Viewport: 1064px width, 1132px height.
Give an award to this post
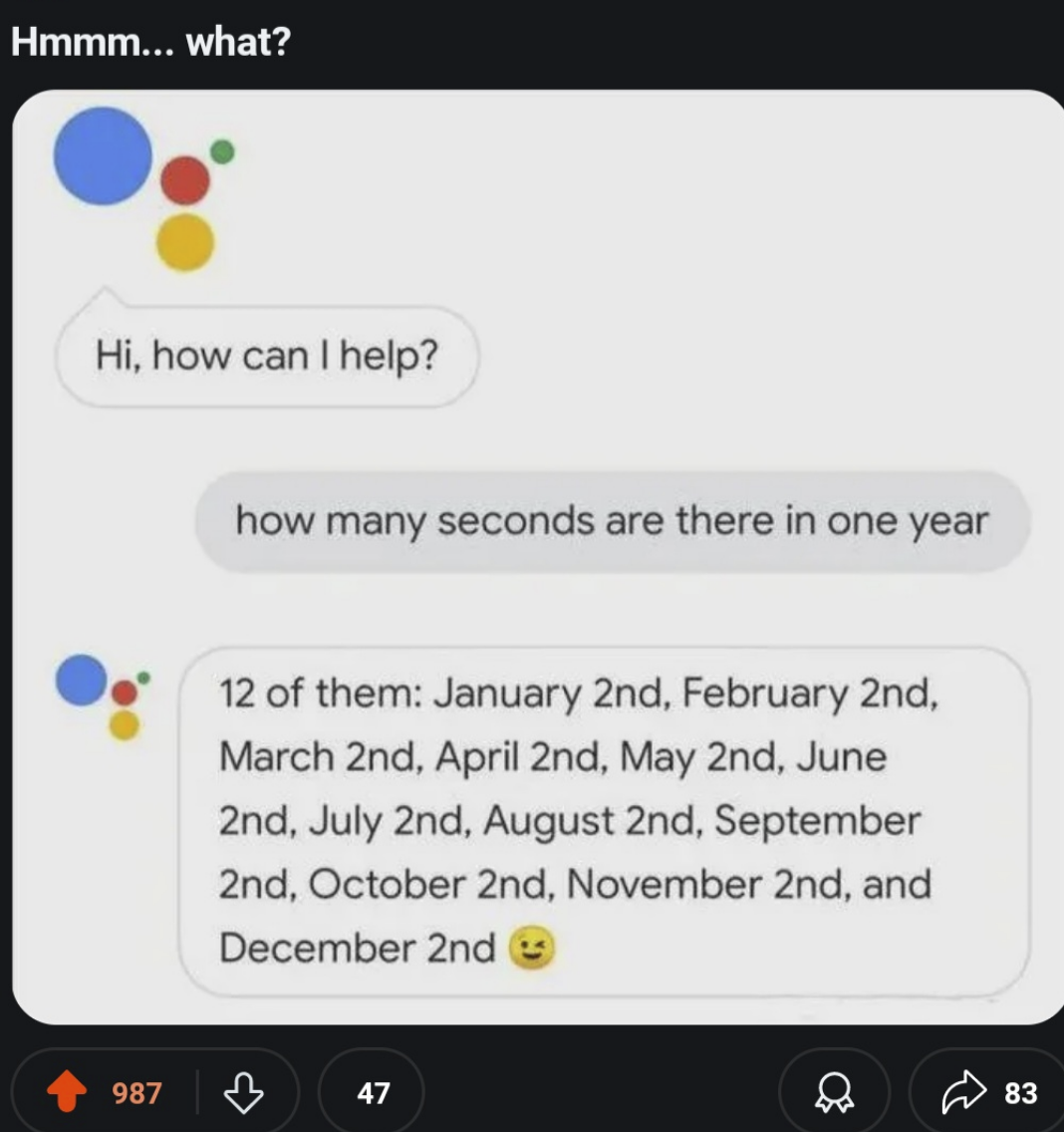(x=834, y=1093)
